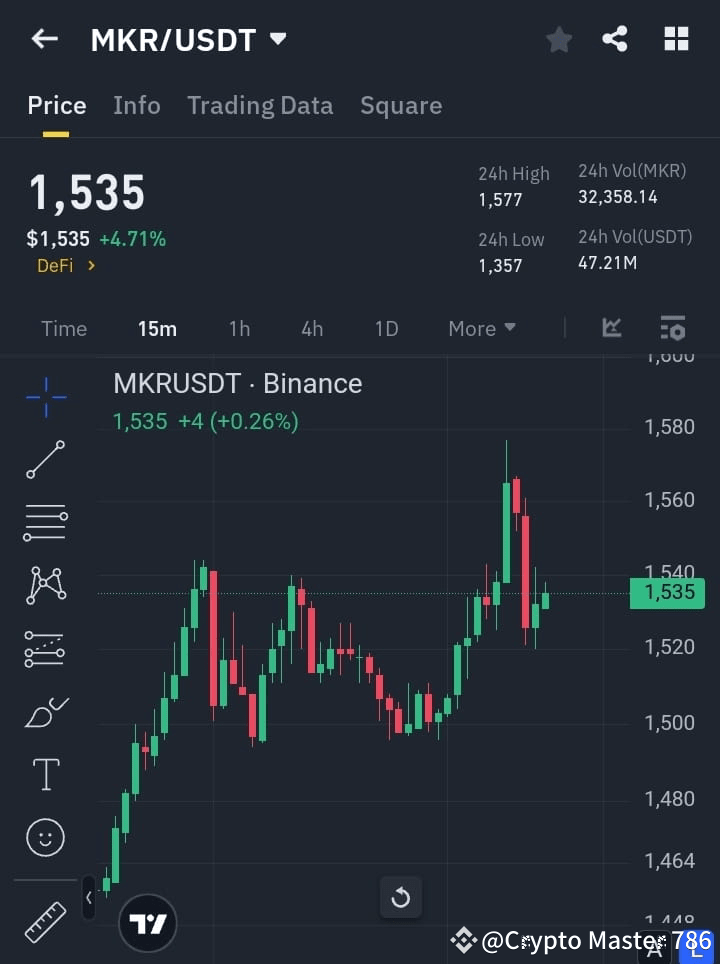Collapse the drawing toolbar with the chevron

click(90, 898)
